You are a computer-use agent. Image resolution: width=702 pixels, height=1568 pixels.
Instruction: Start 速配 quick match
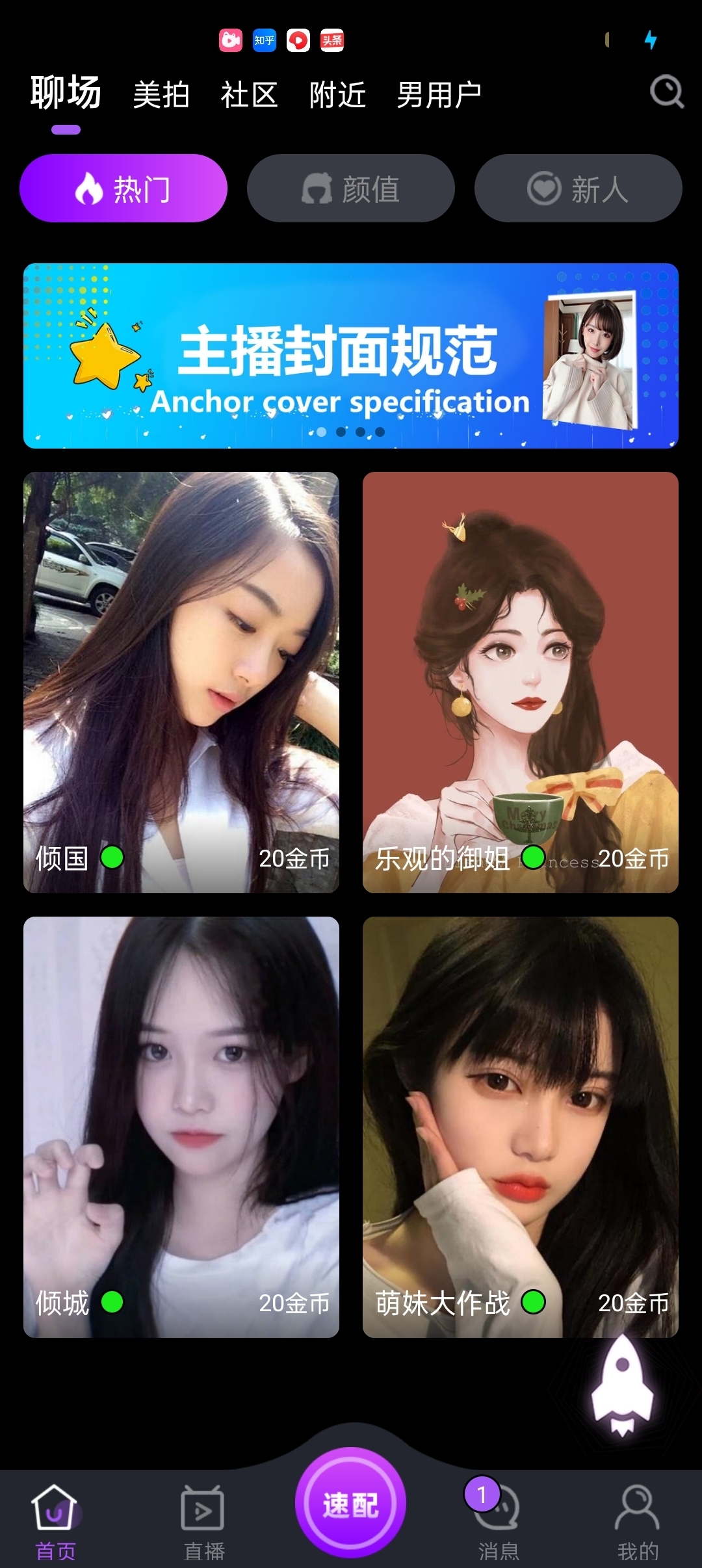click(350, 1504)
